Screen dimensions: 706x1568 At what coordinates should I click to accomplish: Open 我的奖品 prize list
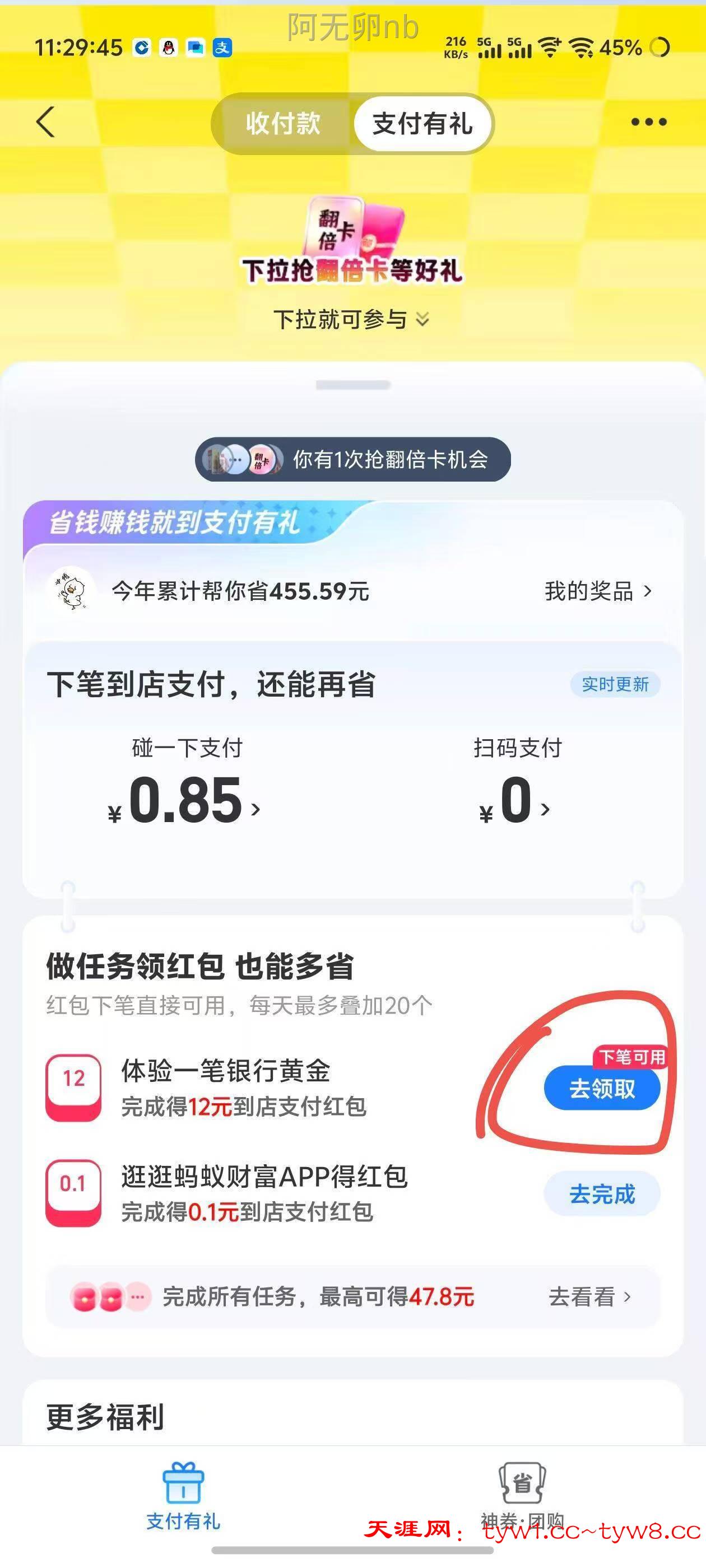(597, 591)
